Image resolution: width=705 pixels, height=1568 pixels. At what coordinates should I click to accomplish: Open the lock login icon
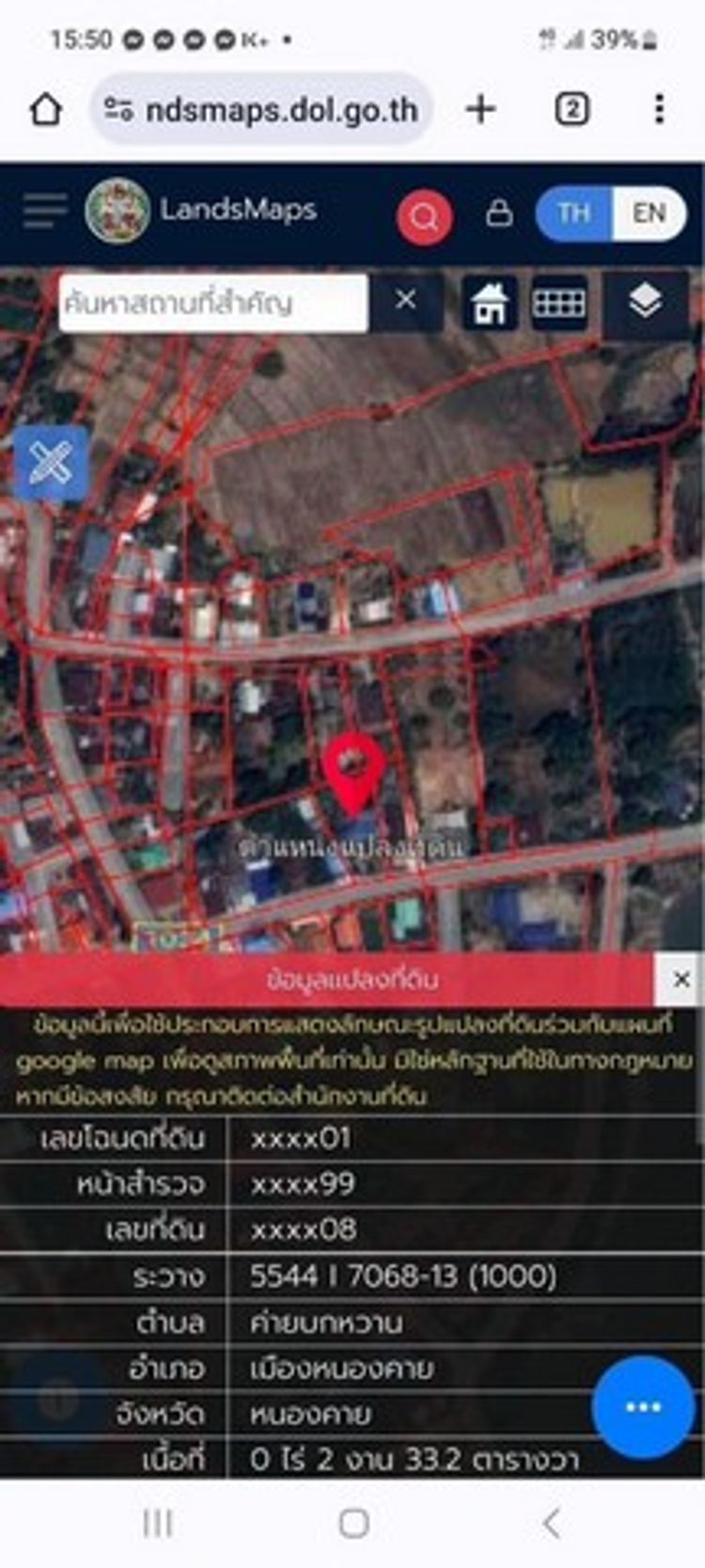(x=499, y=214)
